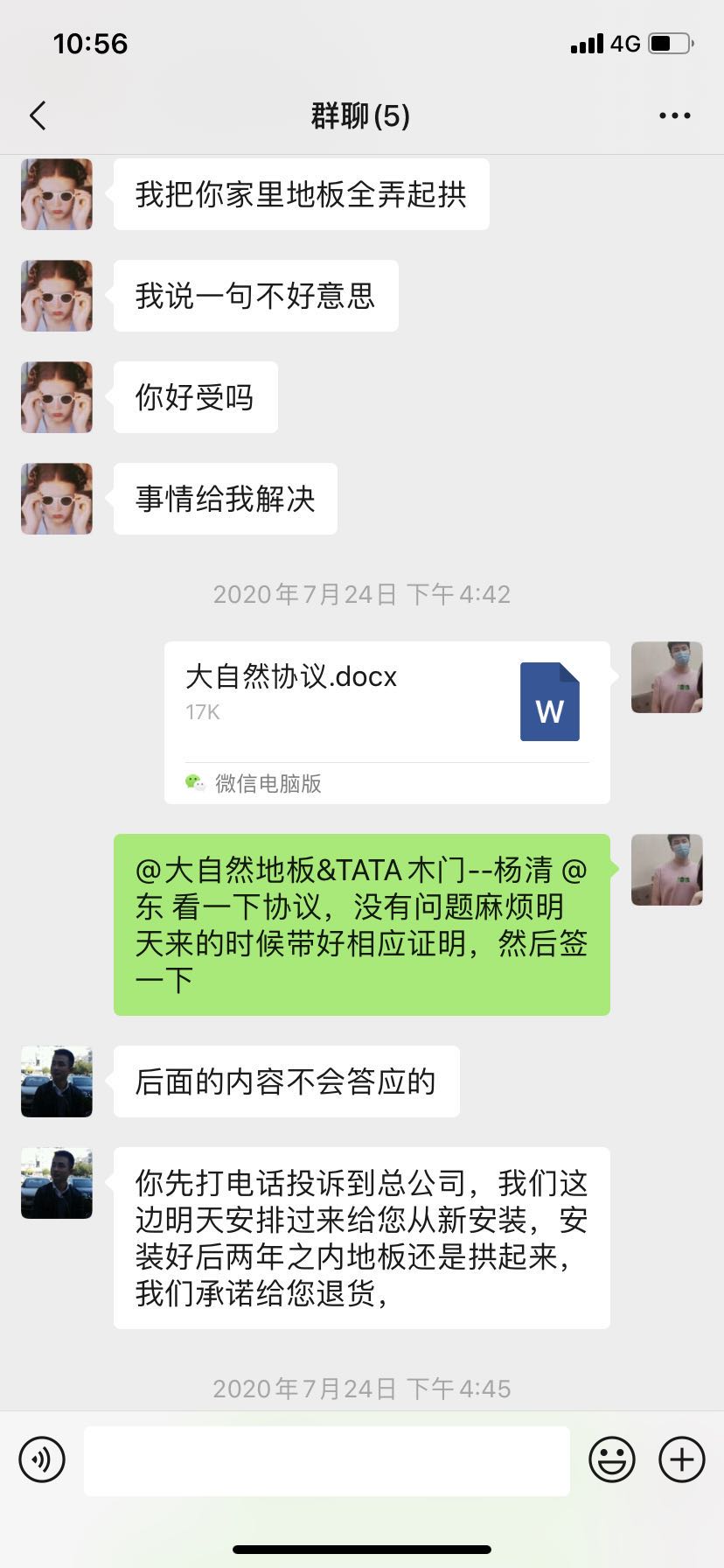The width and height of the screenshot is (724, 1568).
Task: Open group chat options menu
Action: click(x=674, y=115)
